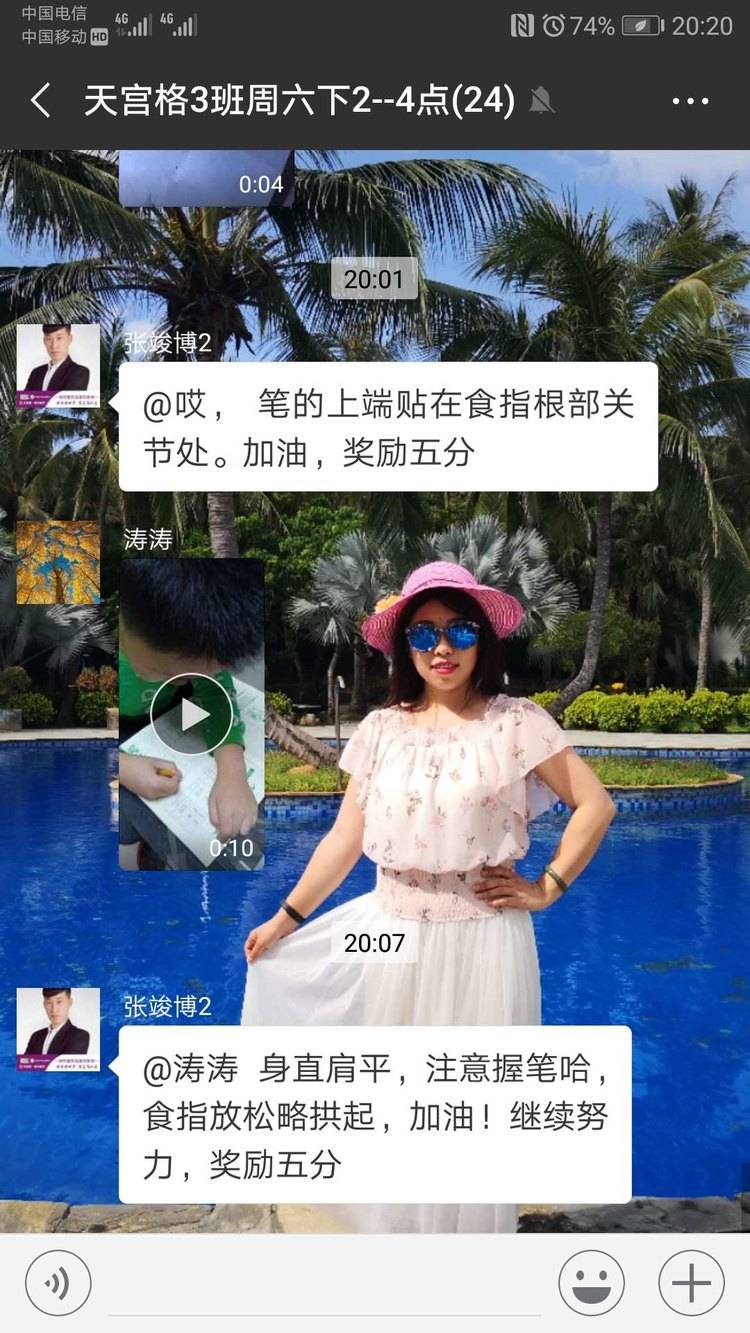The height and width of the screenshot is (1333, 750).
Task: Switch to voice message input
Action: point(58,1283)
